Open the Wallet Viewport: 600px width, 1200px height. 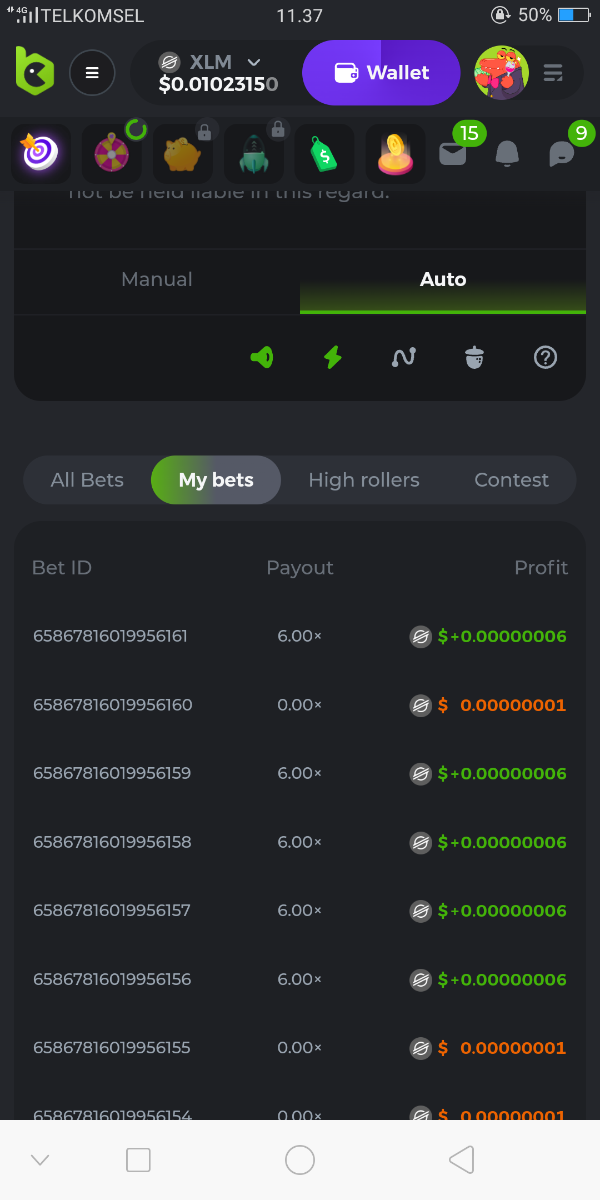click(x=381, y=73)
